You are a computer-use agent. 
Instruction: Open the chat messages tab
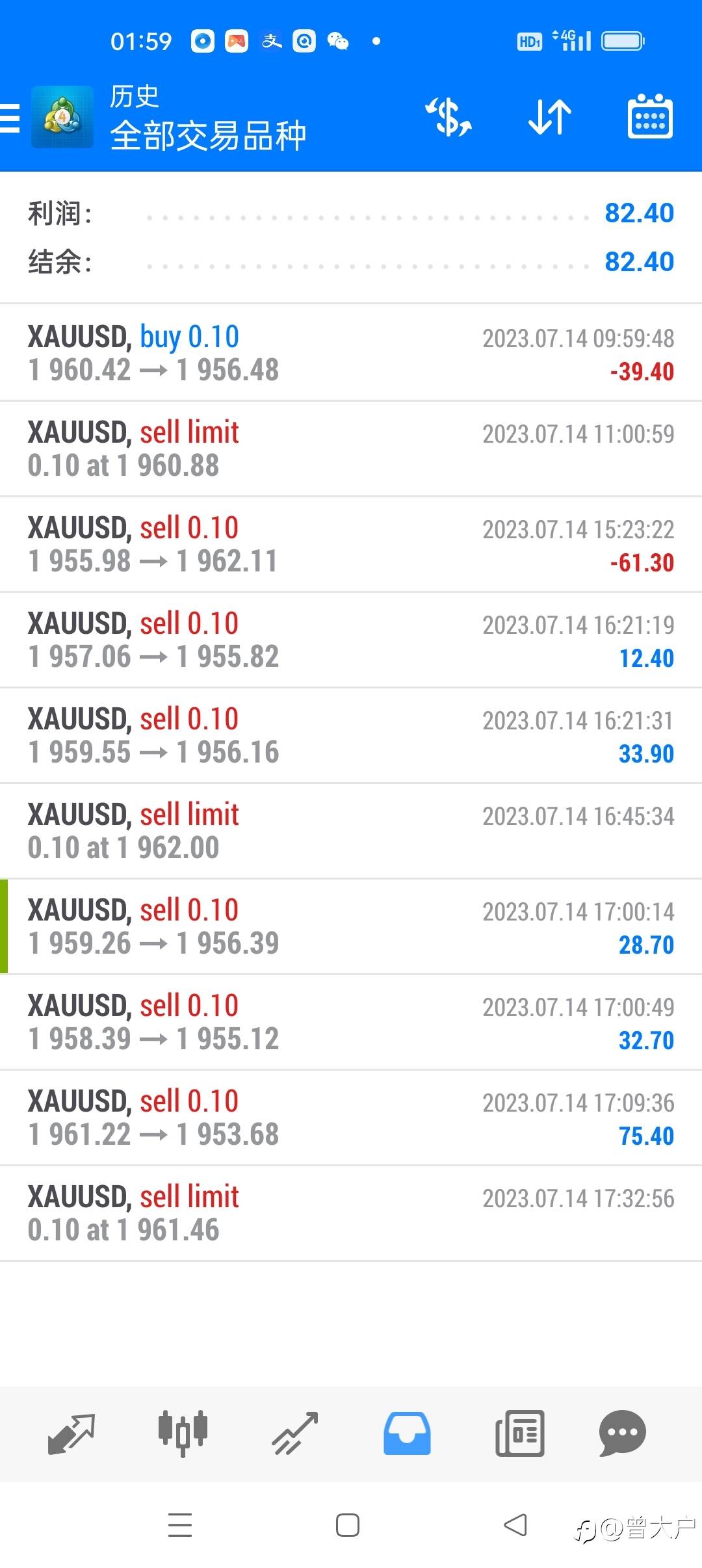[x=622, y=1433]
